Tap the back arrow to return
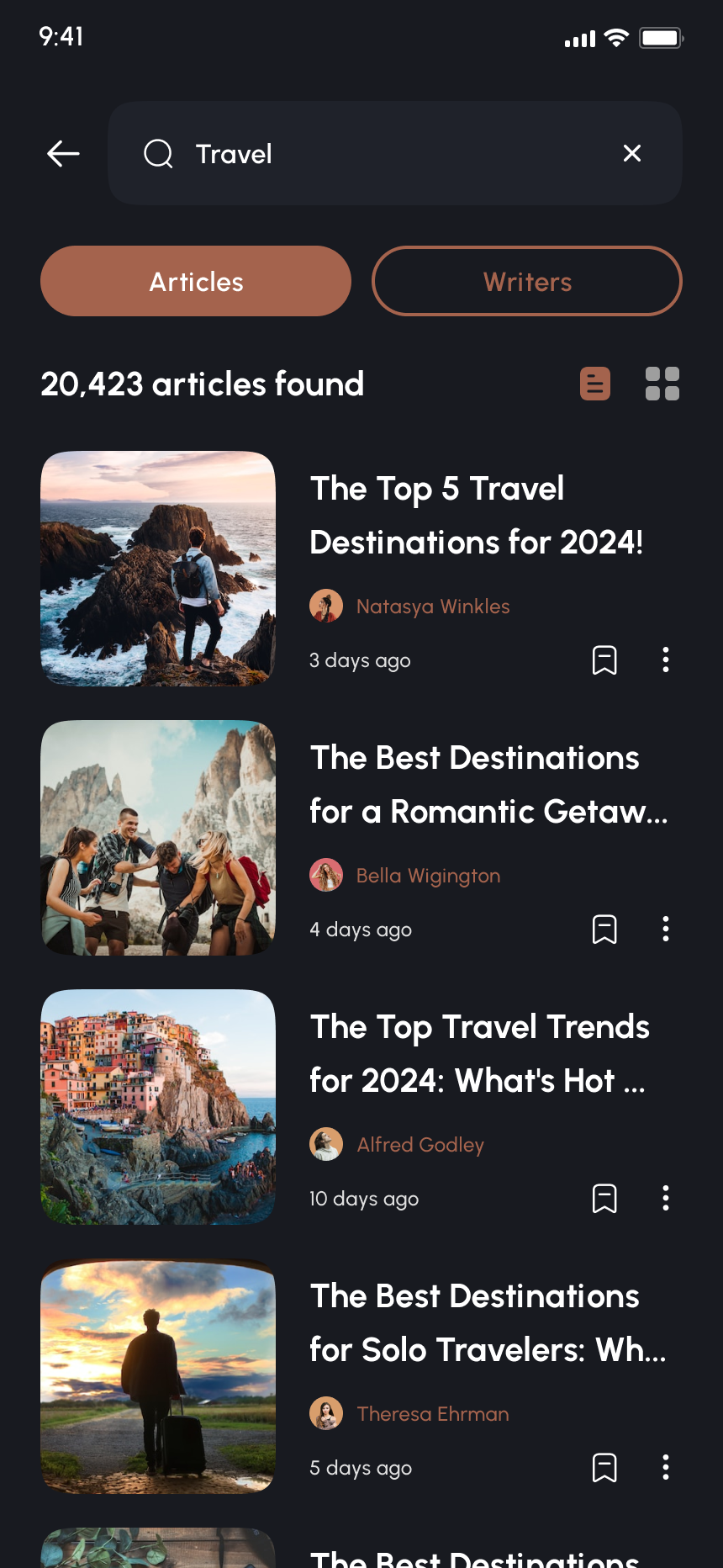Image resolution: width=723 pixels, height=1568 pixels. (x=63, y=153)
